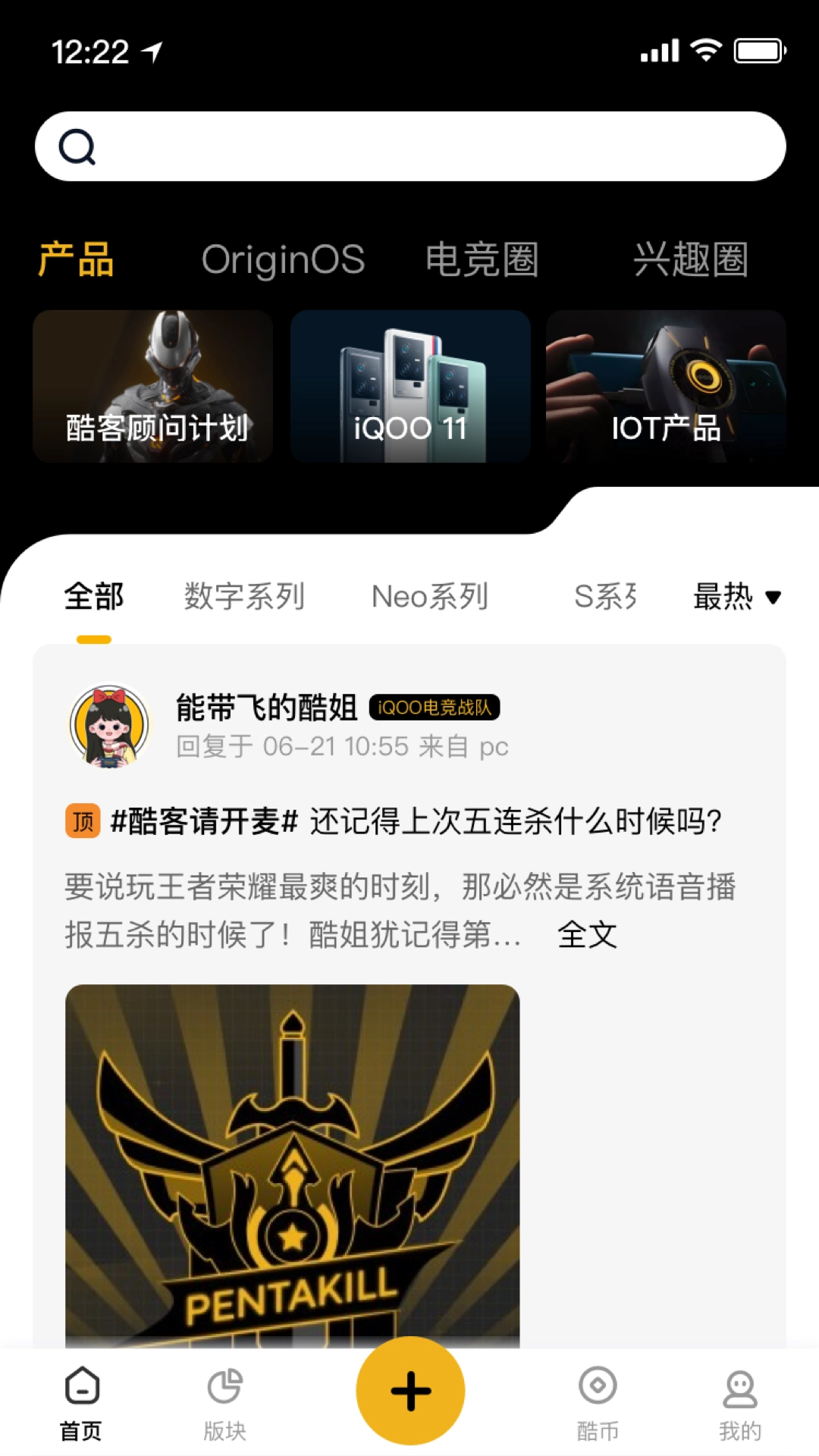This screenshot has height=1456, width=819.
Task: Expand the truncated post with 全文
Action: click(588, 937)
